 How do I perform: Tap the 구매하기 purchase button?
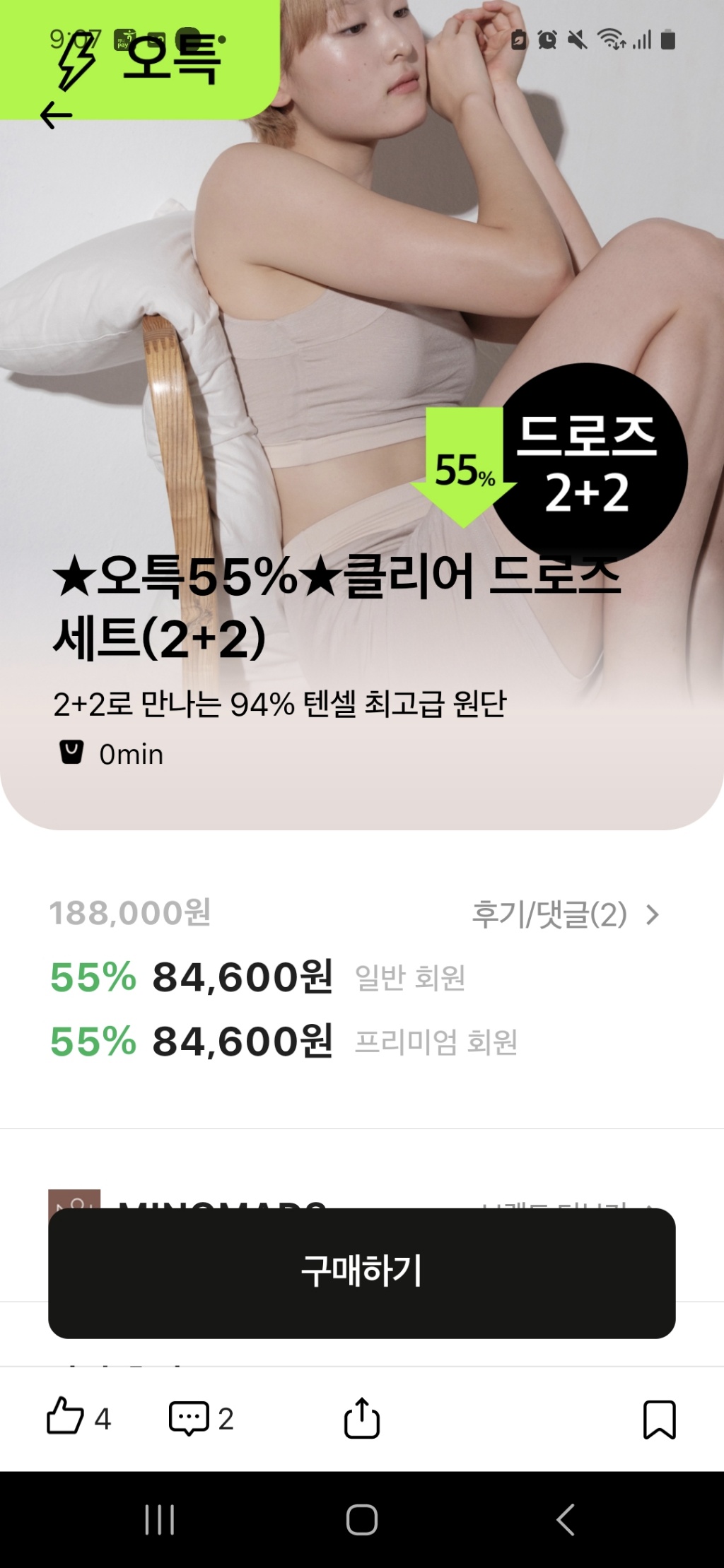[x=362, y=1273]
